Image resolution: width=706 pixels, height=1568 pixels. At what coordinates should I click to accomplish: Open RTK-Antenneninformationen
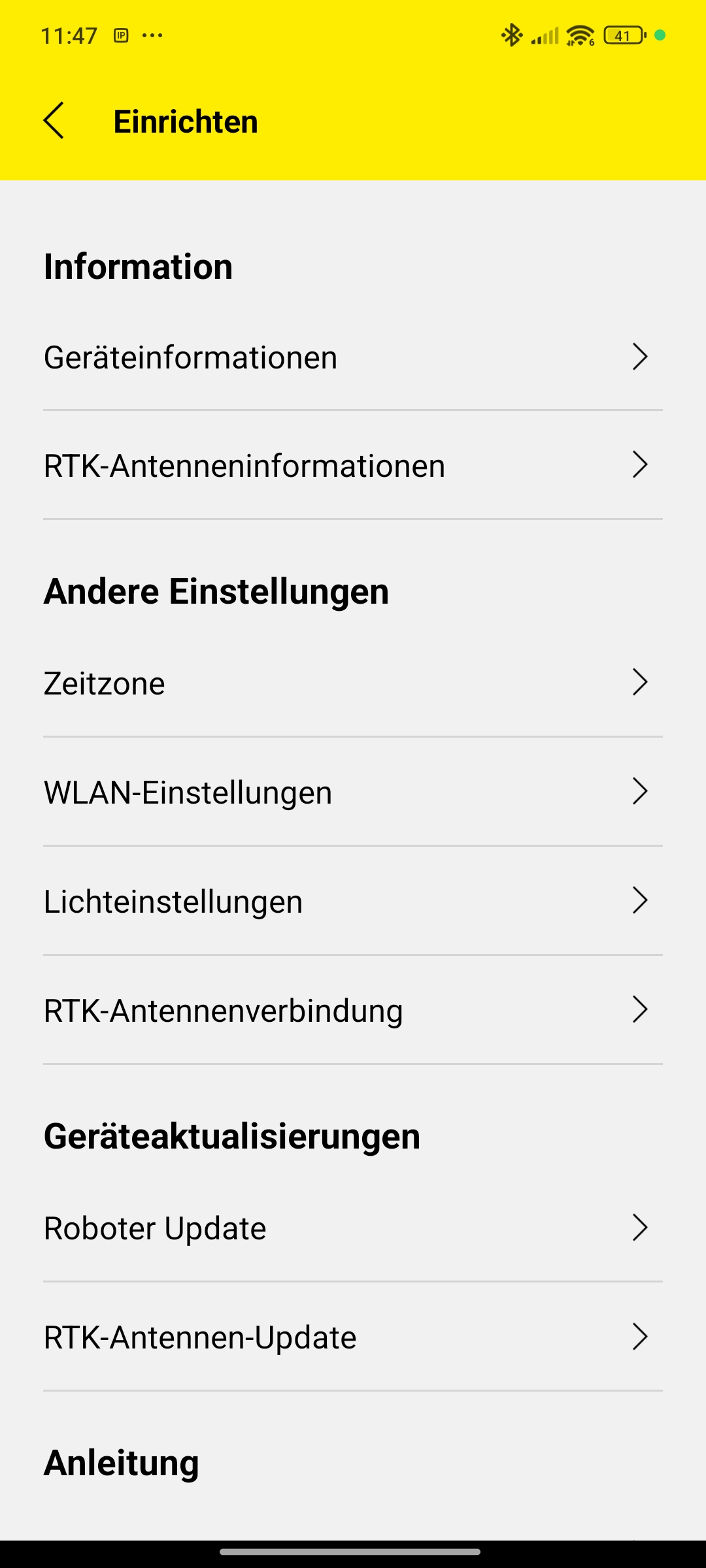tap(353, 465)
